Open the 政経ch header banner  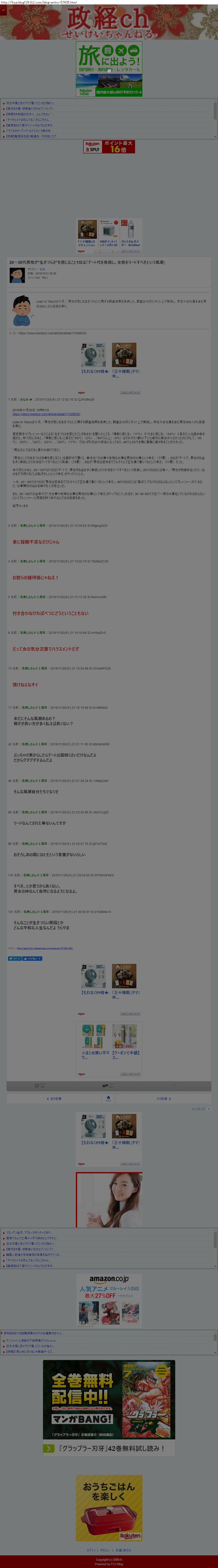click(109, 23)
